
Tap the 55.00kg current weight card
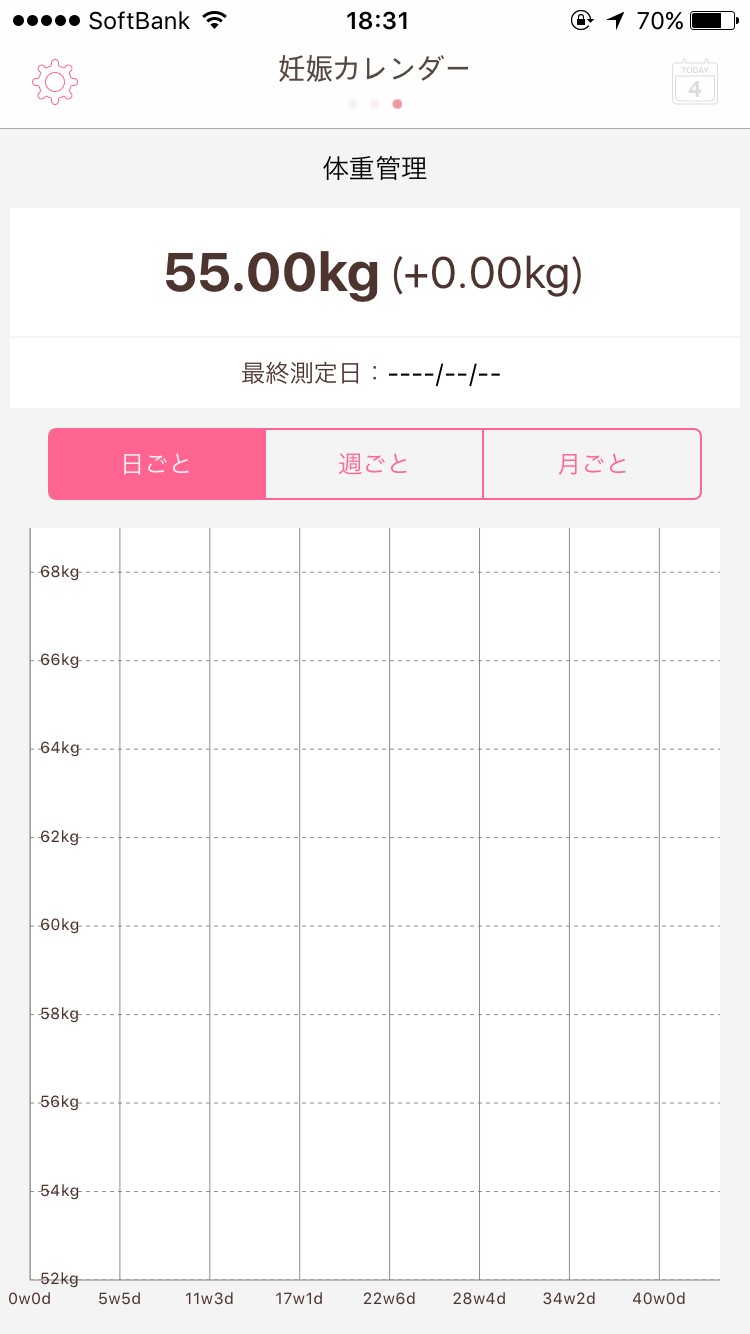pyautogui.click(x=374, y=272)
